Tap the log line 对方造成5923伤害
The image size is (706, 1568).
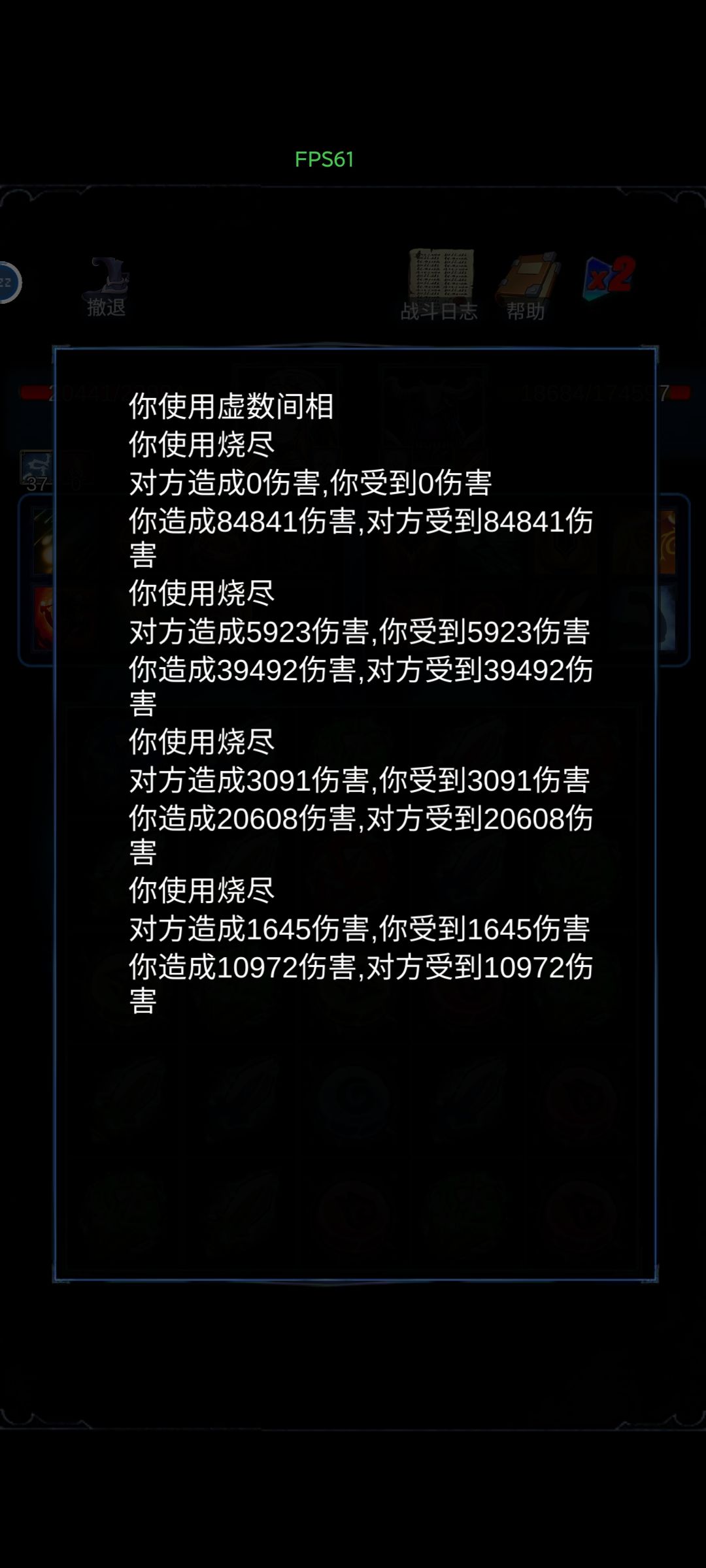coord(363,630)
